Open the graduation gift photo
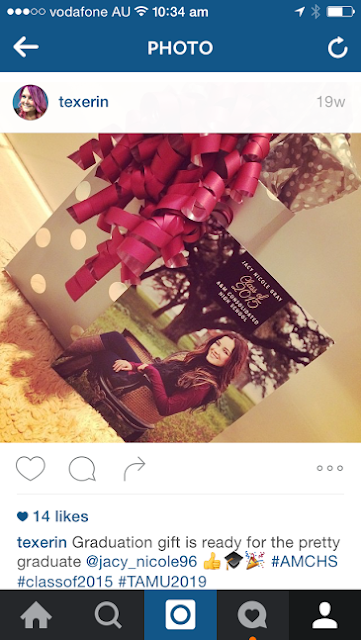This screenshot has height=640, width=361. click(180, 288)
